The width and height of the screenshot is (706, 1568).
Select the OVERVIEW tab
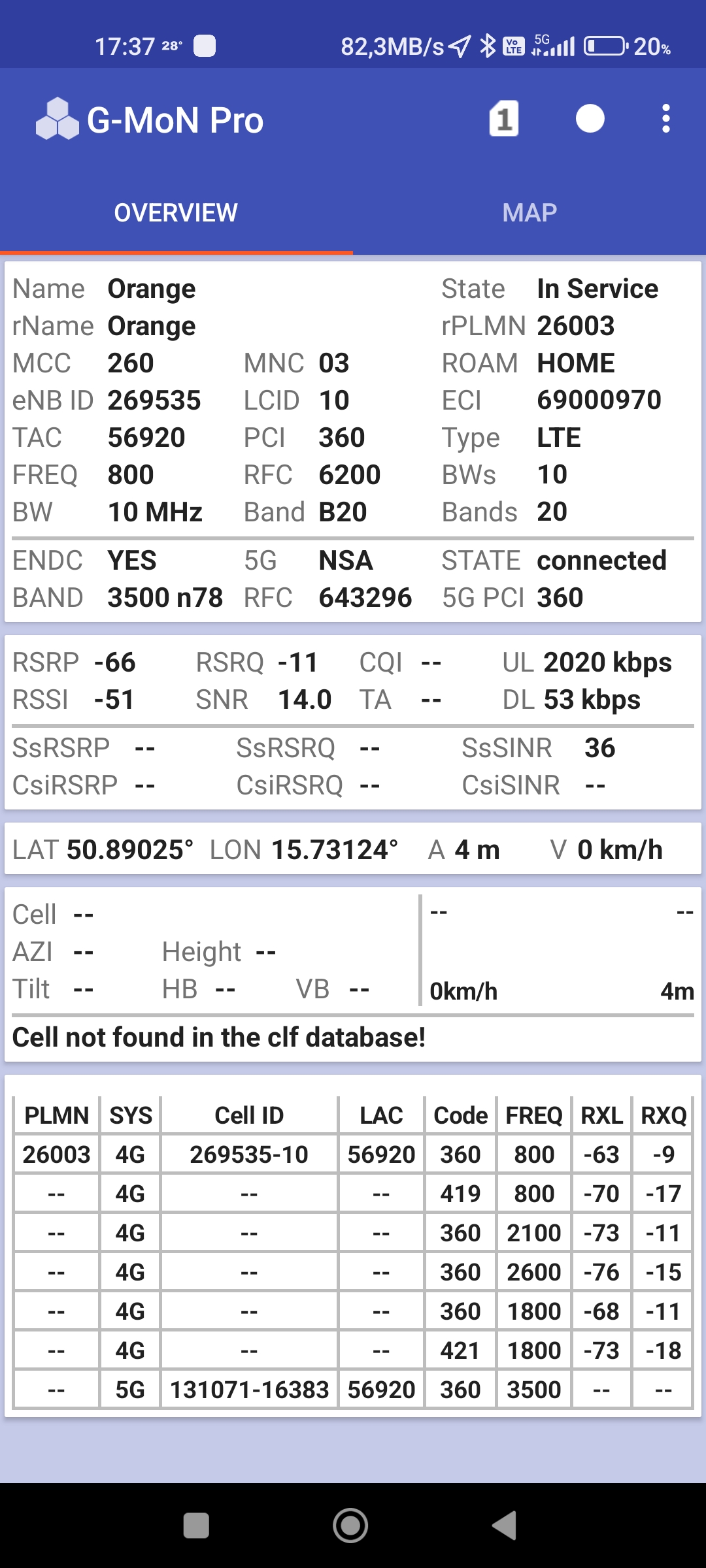point(176,212)
